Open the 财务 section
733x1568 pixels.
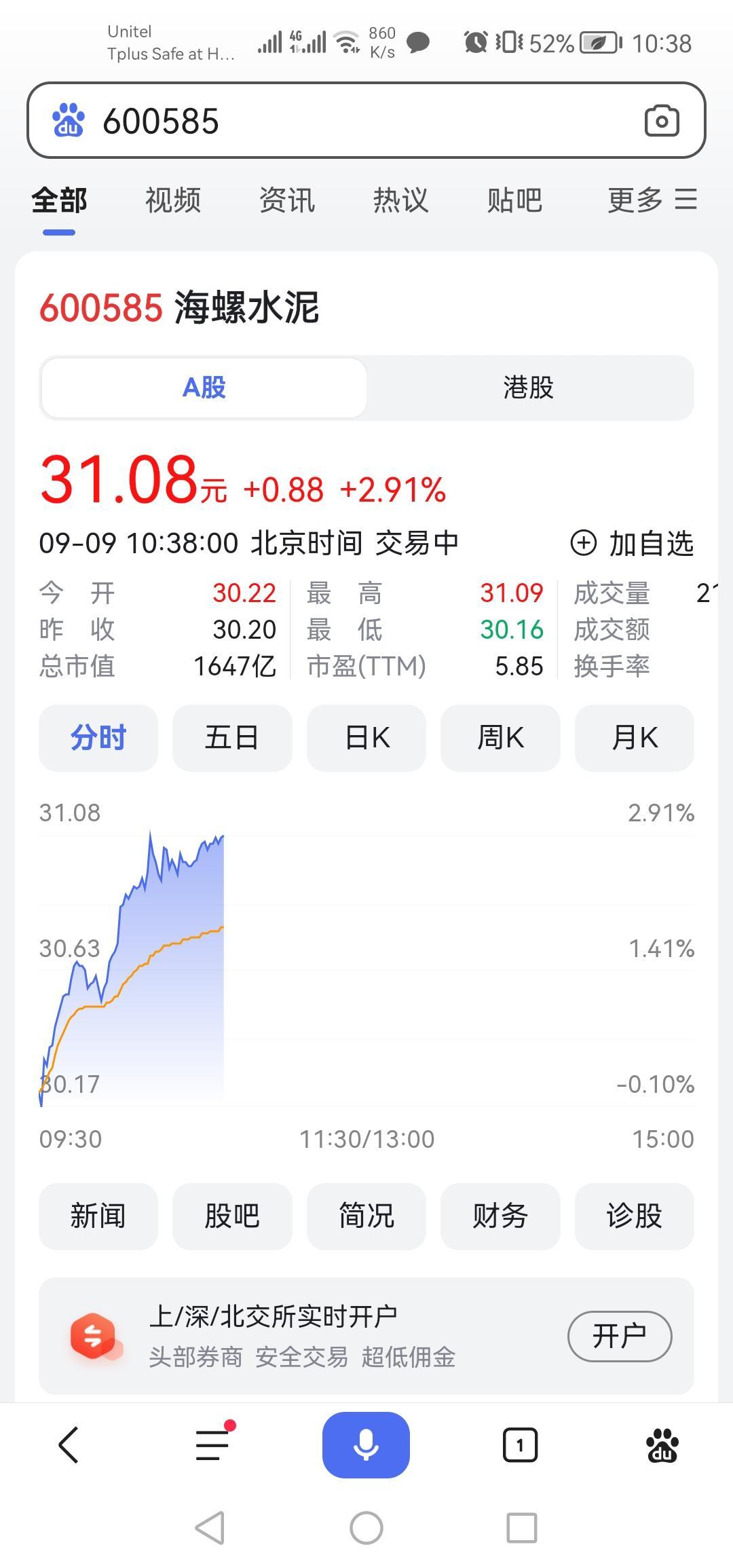[x=500, y=1216]
